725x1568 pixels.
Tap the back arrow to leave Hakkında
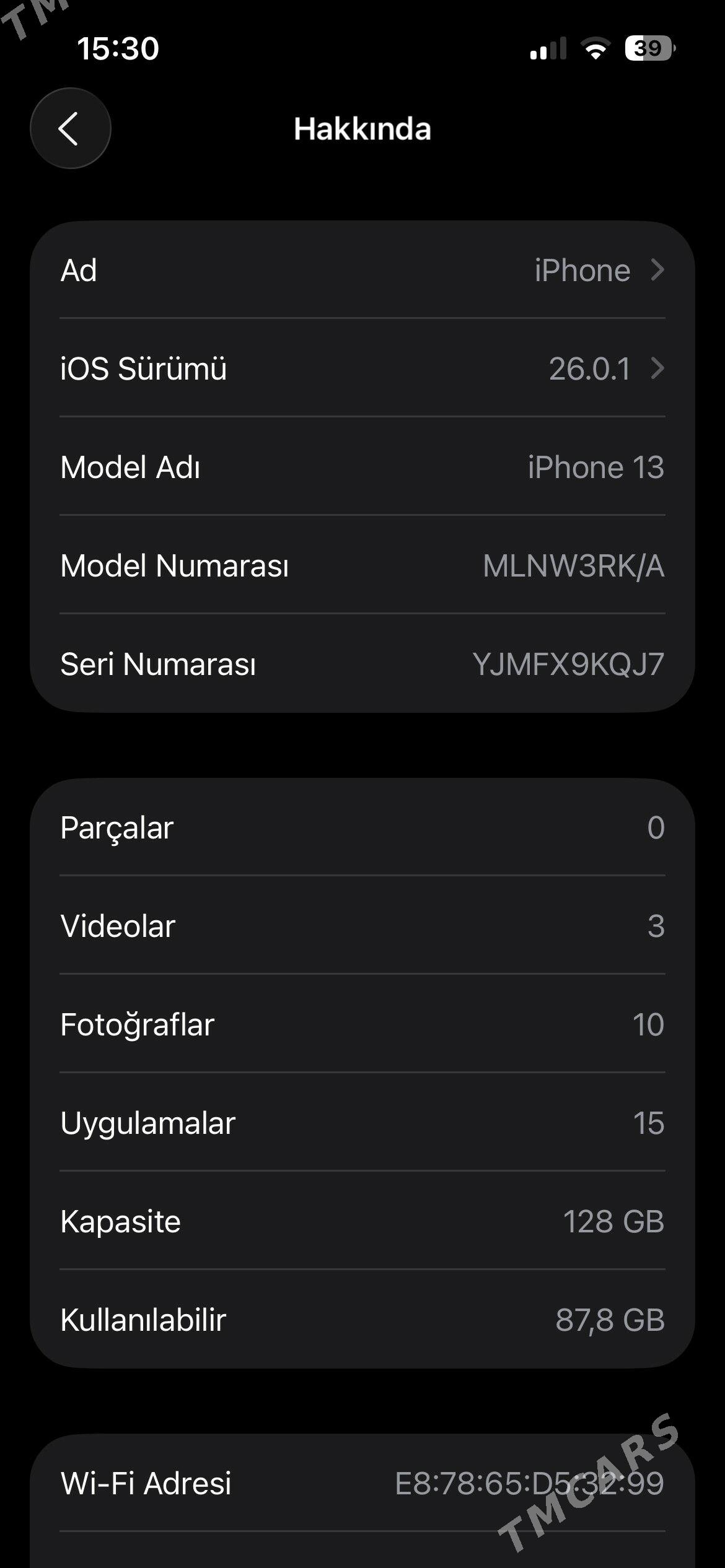click(71, 129)
